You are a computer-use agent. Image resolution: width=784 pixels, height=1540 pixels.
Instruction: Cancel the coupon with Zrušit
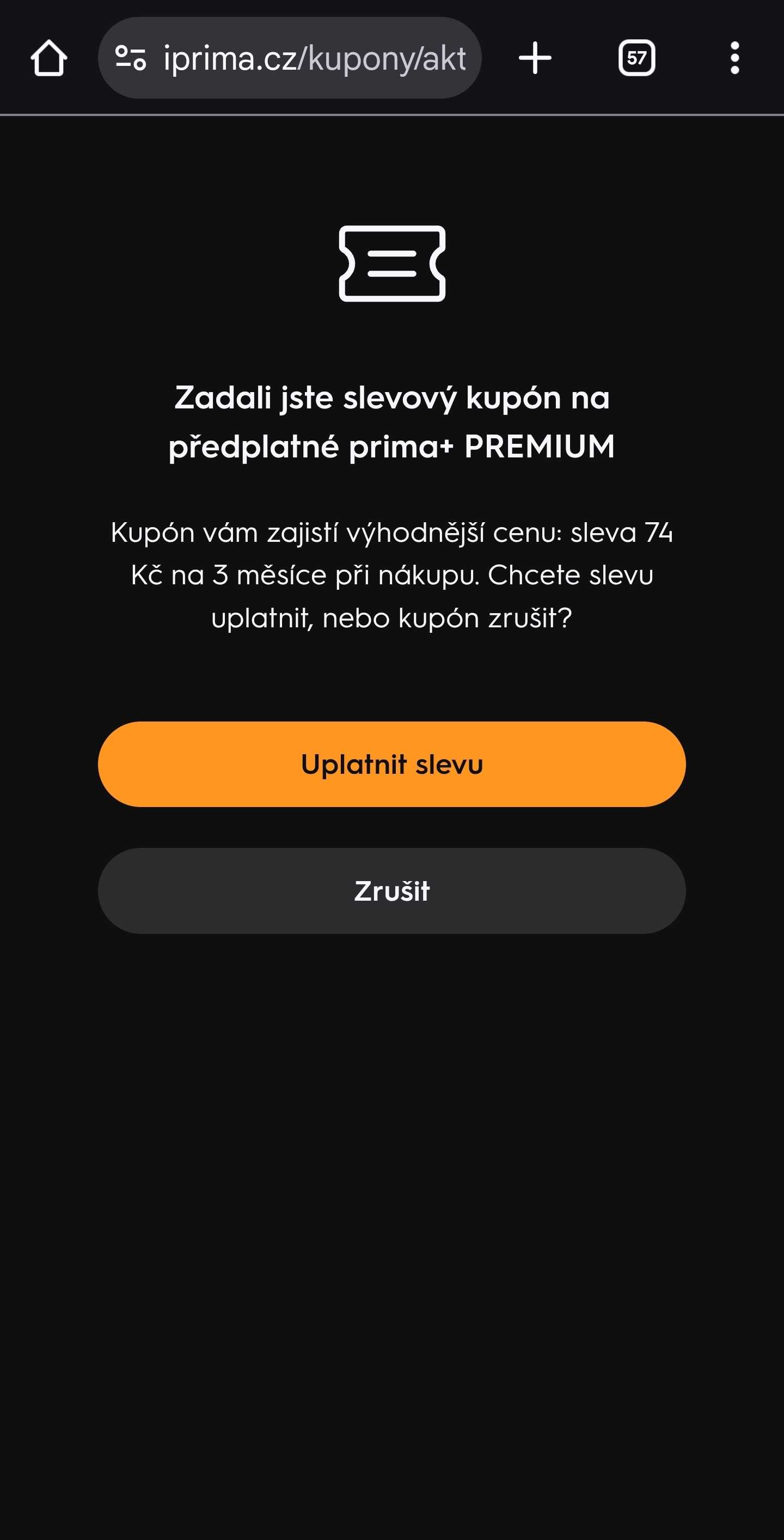point(391,891)
